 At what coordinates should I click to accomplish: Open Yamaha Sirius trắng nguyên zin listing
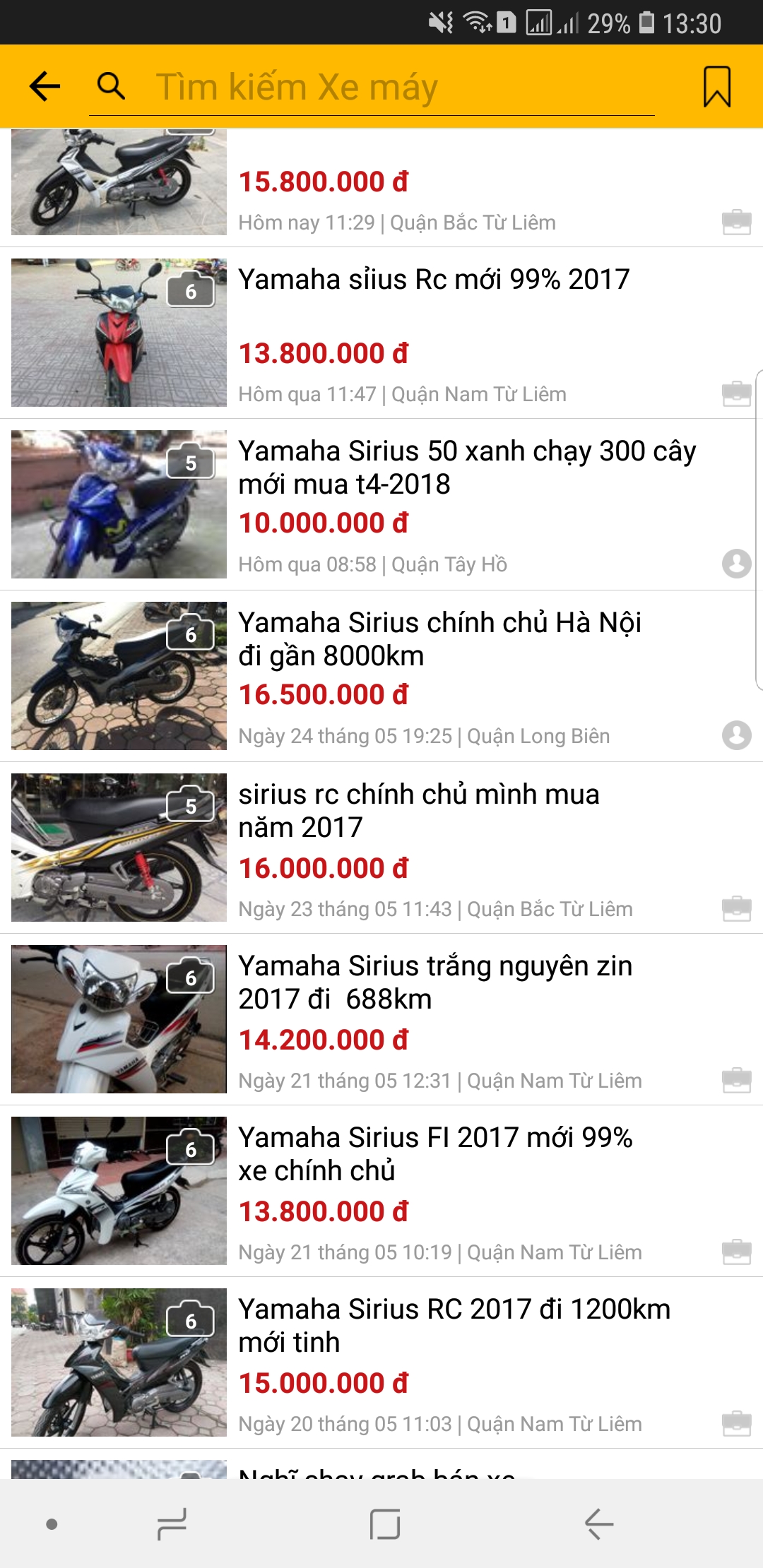(x=435, y=982)
